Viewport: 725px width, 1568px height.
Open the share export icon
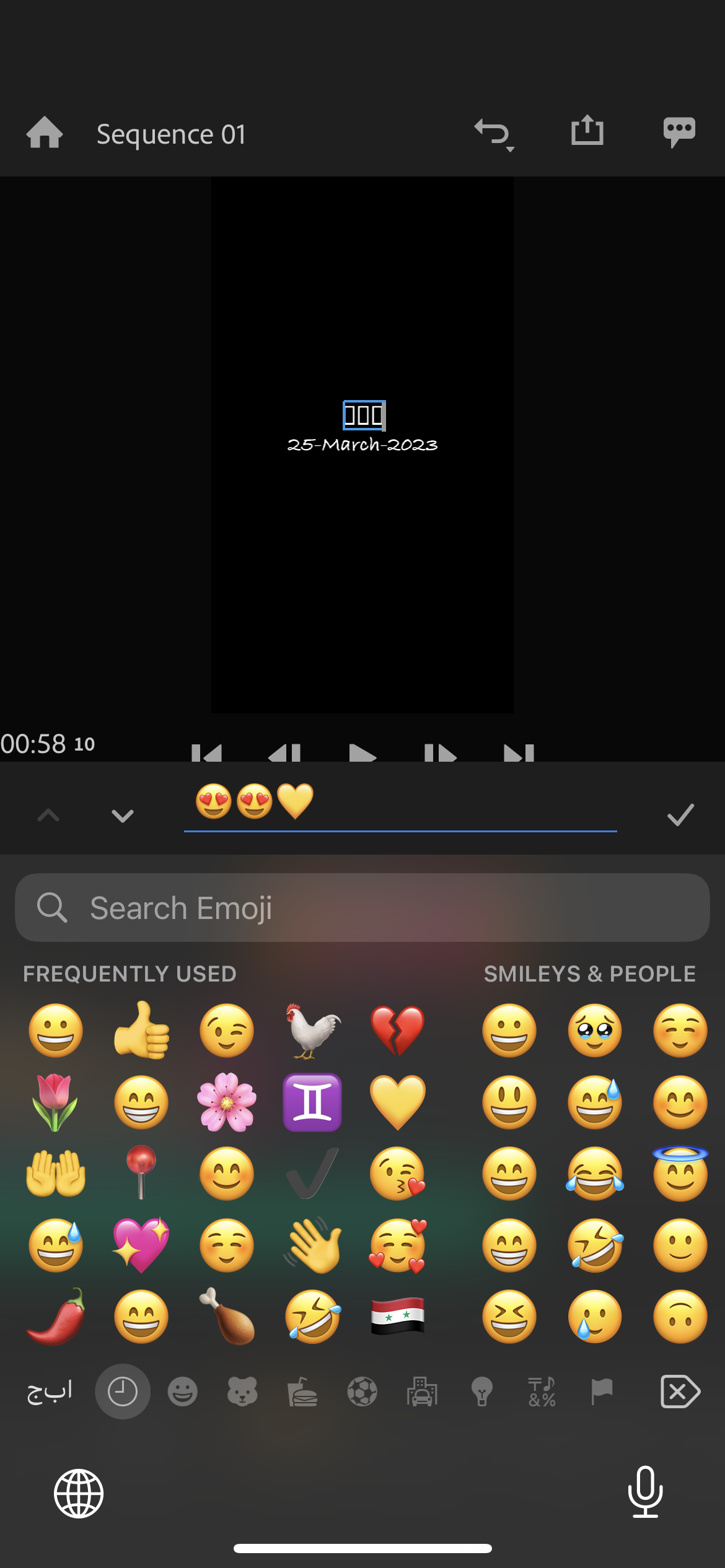pos(587,132)
